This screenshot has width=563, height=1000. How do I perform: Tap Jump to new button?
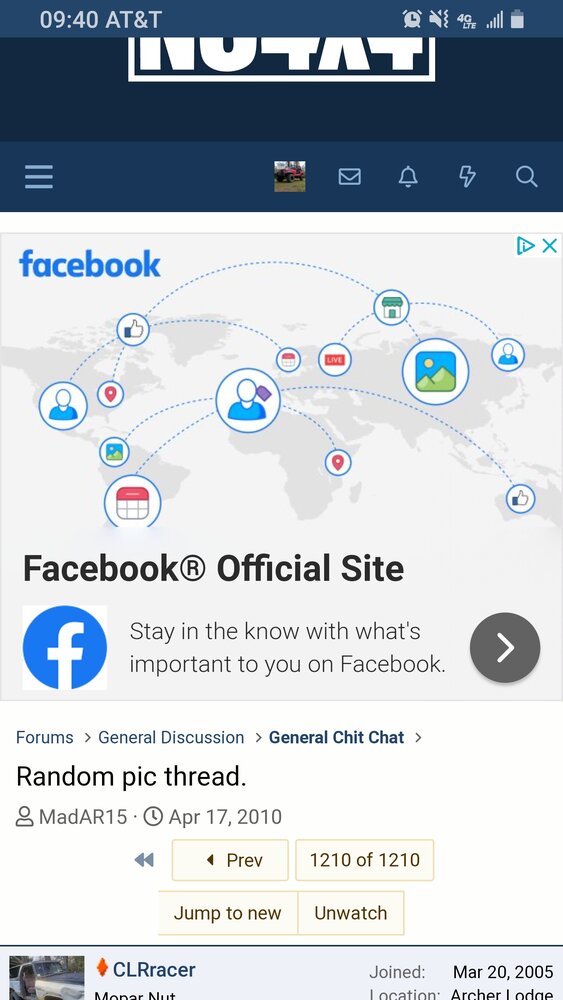pyautogui.click(x=228, y=913)
